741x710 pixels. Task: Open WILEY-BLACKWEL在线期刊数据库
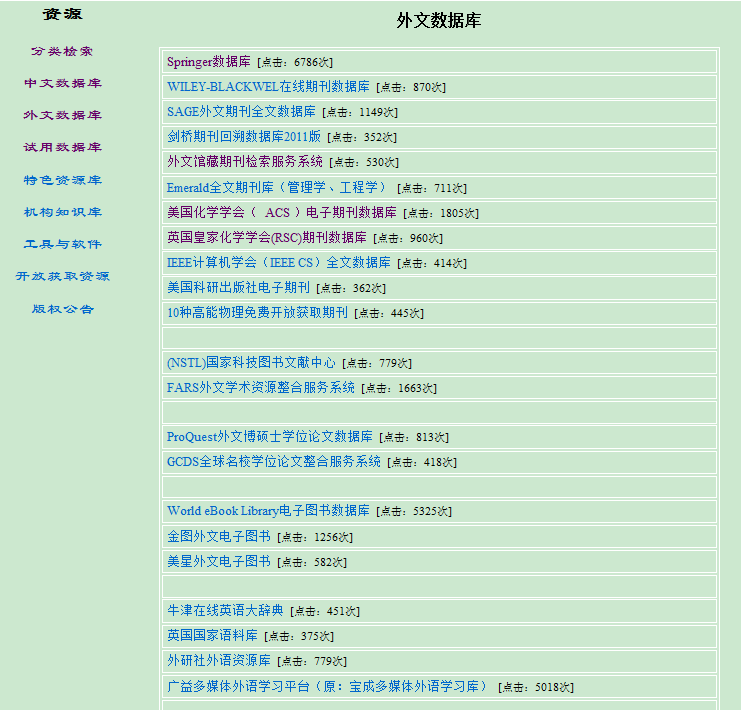268,87
